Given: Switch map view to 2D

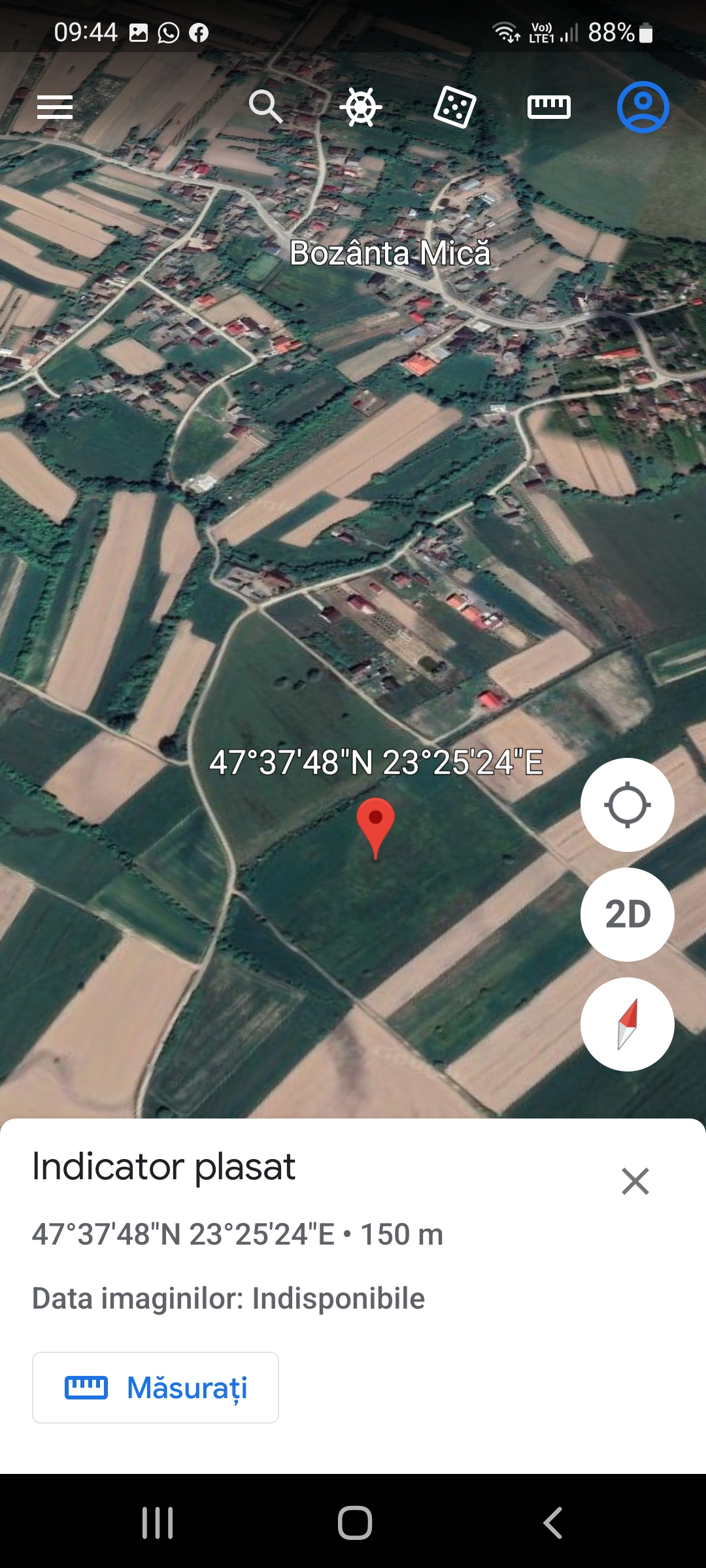Looking at the screenshot, I should pyautogui.click(x=628, y=914).
